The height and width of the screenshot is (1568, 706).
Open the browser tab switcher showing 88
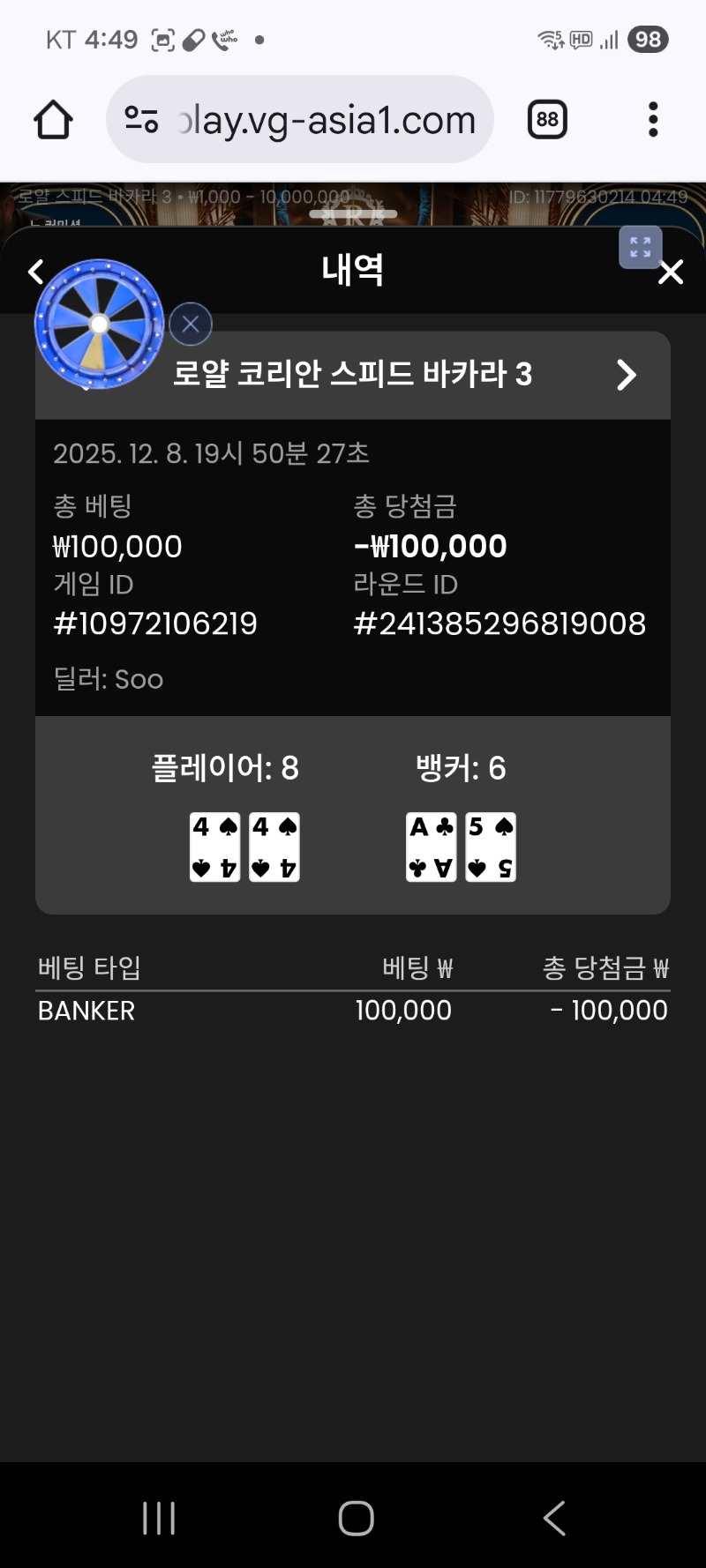[547, 119]
